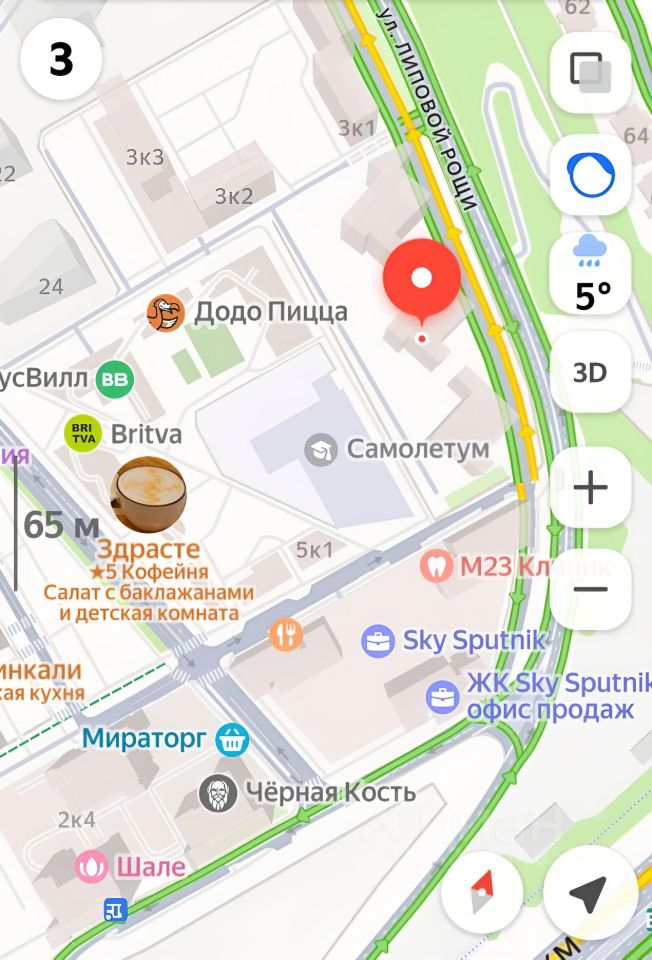
Task: Zoom in with the plus button
Action: (x=590, y=489)
